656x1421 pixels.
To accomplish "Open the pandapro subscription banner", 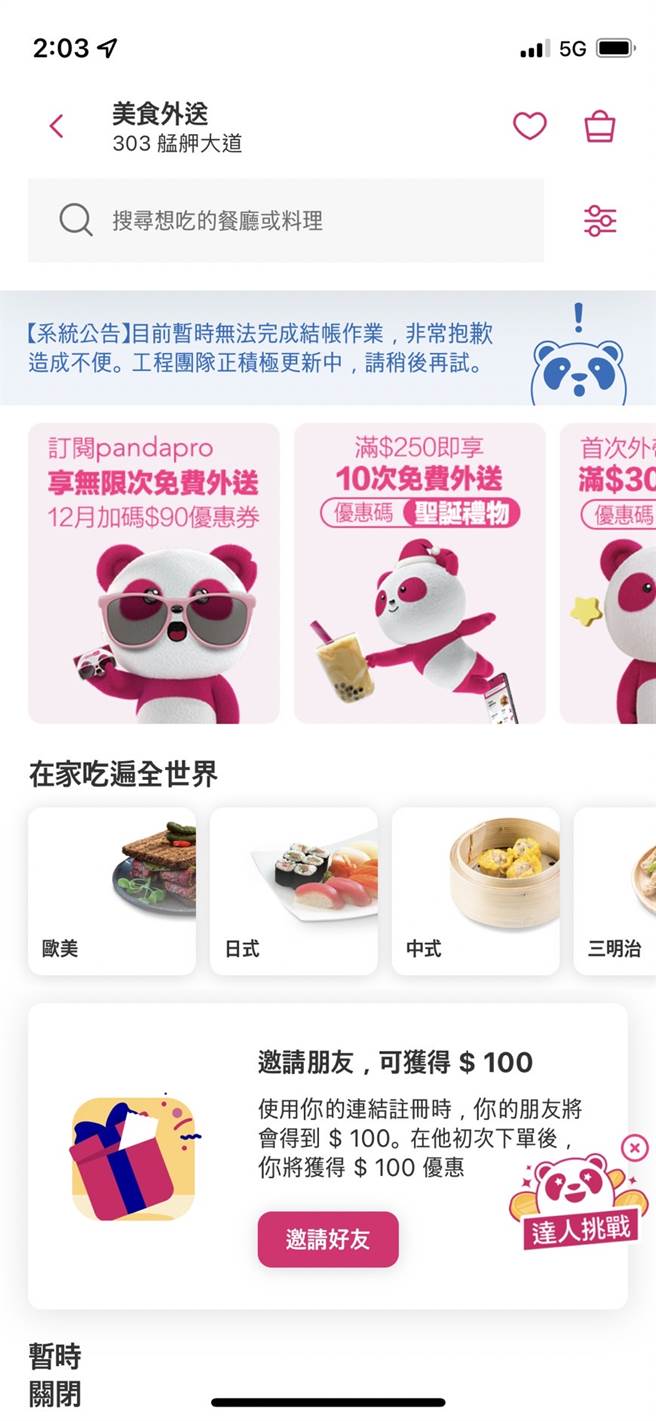I will point(154,572).
